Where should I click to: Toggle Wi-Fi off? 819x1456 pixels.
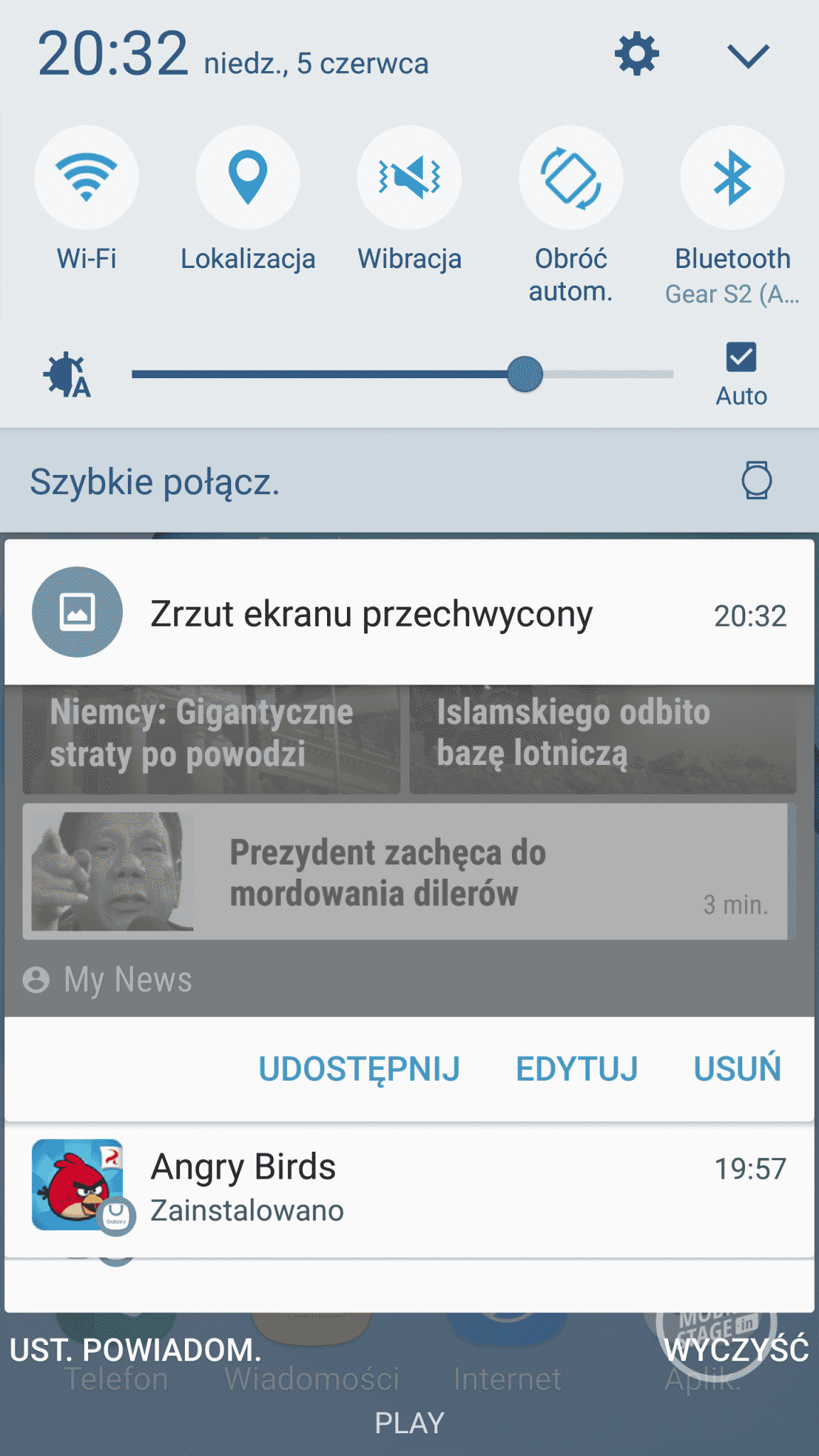86,178
